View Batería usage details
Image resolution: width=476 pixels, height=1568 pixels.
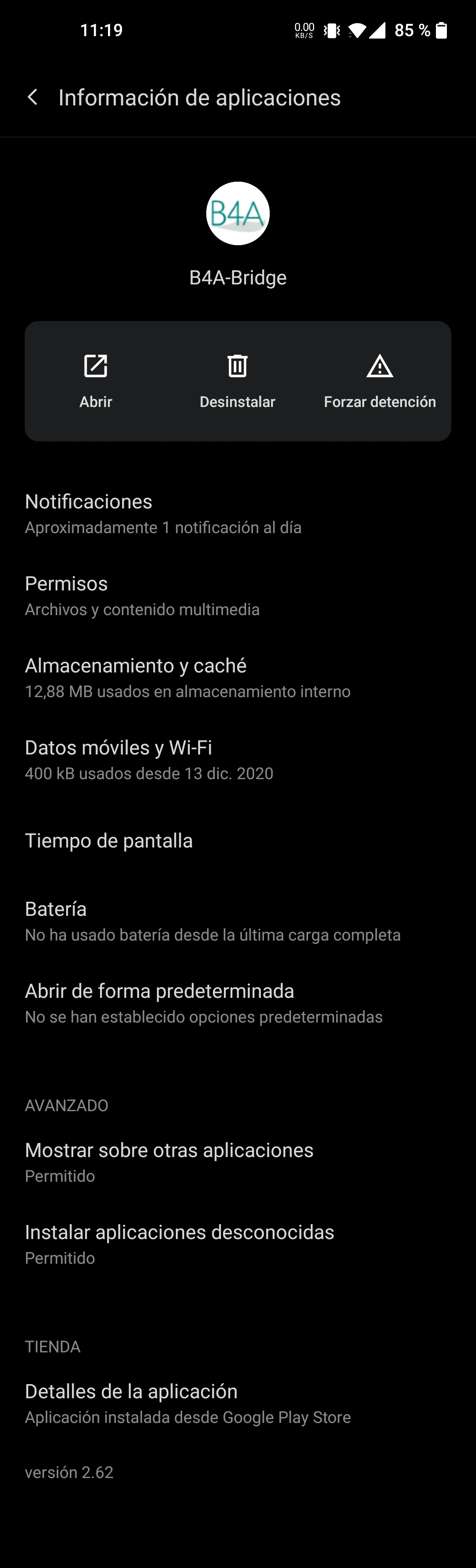[x=238, y=921]
